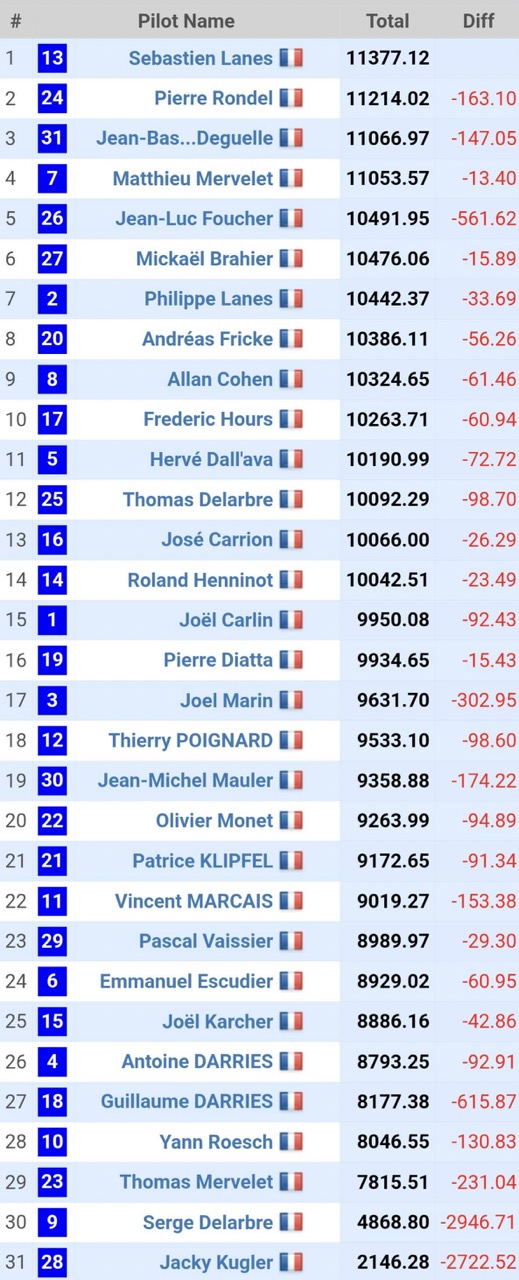Open Roland Henninot's pilot link
519x1280 pixels.
[x=200, y=580]
